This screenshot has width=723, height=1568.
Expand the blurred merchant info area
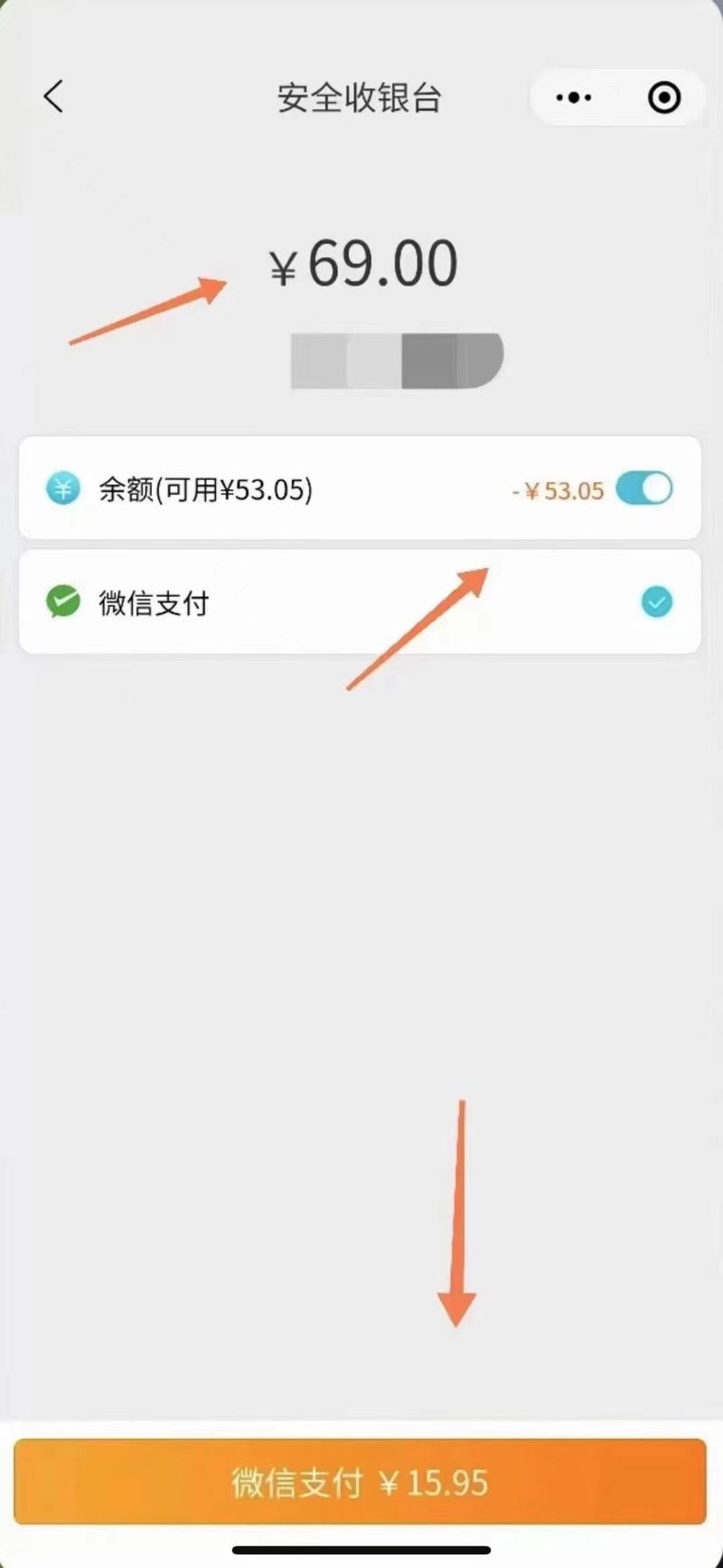[x=396, y=360]
